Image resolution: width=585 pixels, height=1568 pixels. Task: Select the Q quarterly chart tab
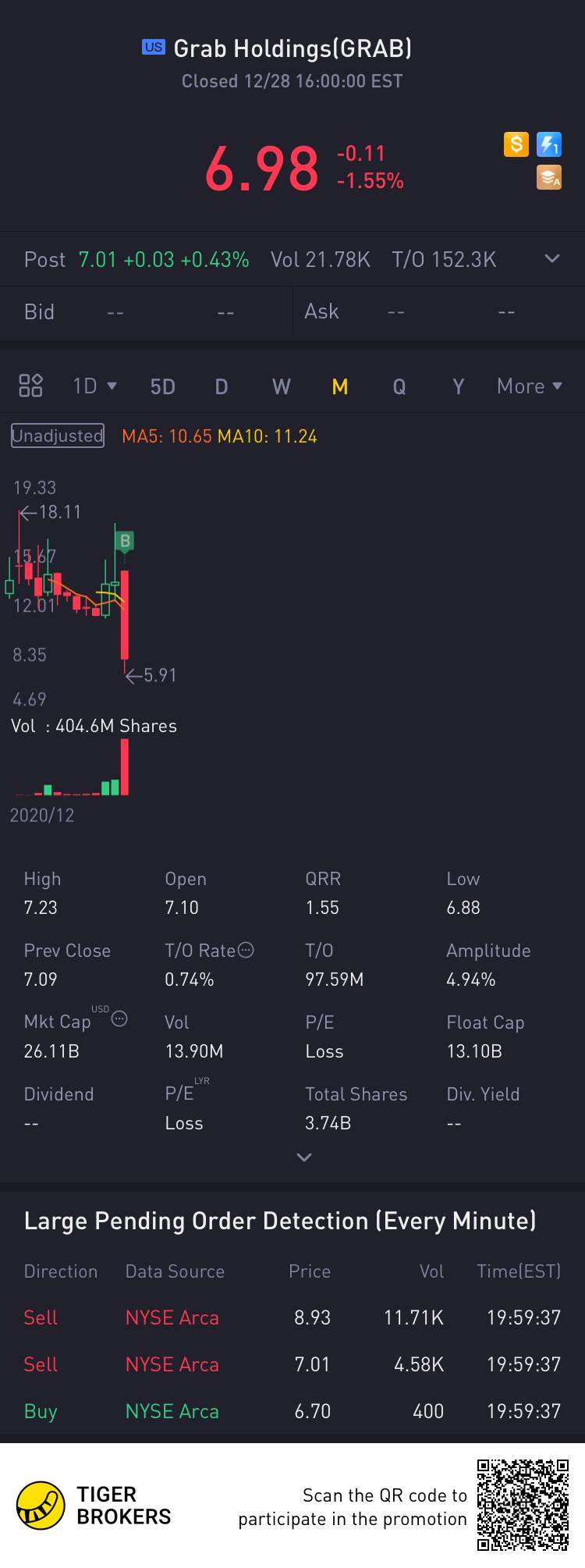(399, 386)
